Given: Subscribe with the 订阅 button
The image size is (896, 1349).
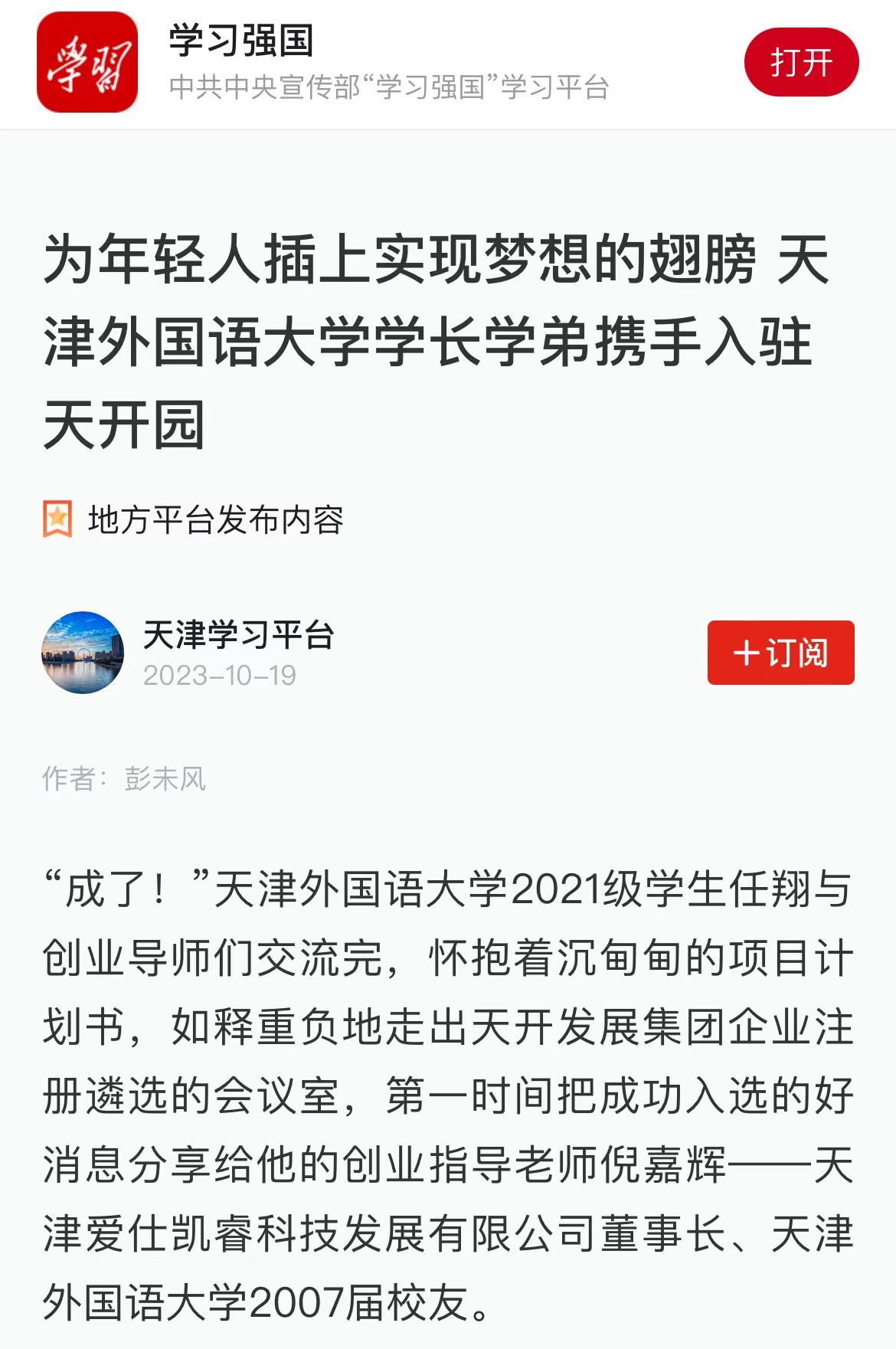Looking at the screenshot, I should 780,653.
